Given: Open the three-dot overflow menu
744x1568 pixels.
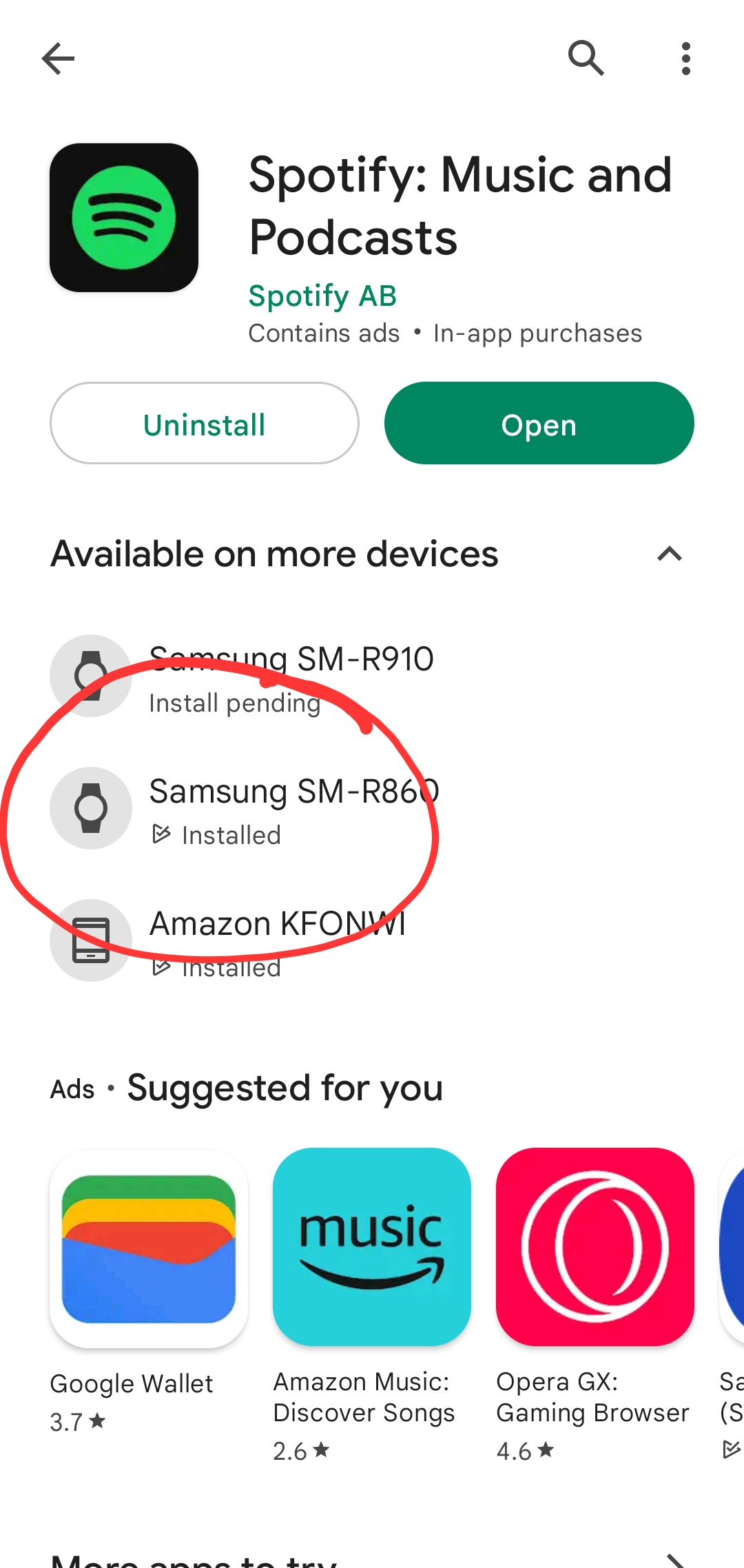Looking at the screenshot, I should pyautogui.click(x=685, y=59).
